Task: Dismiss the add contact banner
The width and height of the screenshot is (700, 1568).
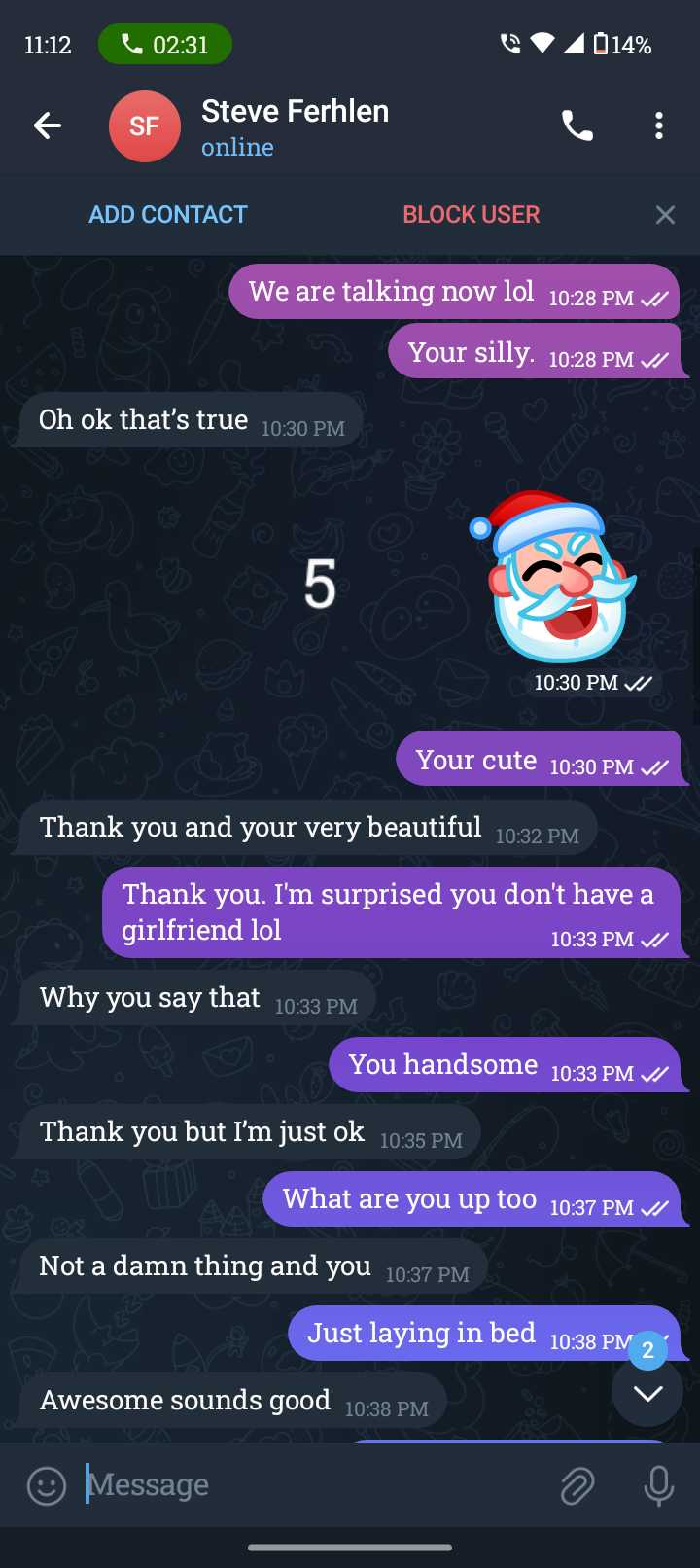Action: click(665, 215)
